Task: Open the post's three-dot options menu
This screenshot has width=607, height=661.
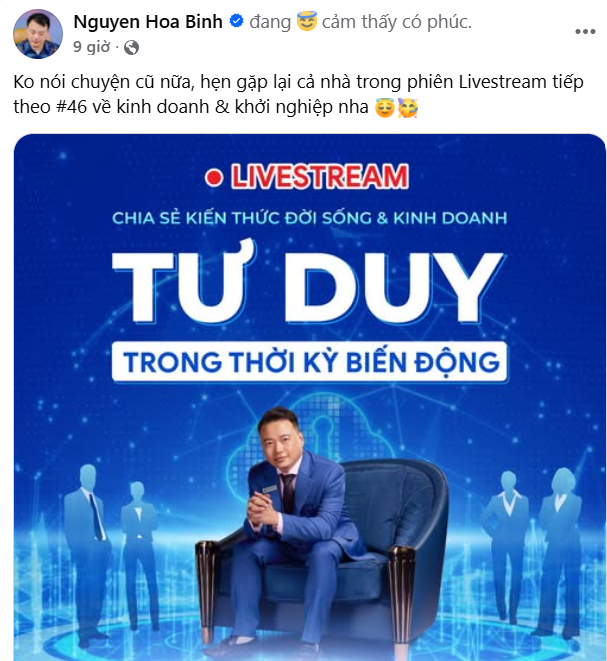Action: (x=583, y=33)
